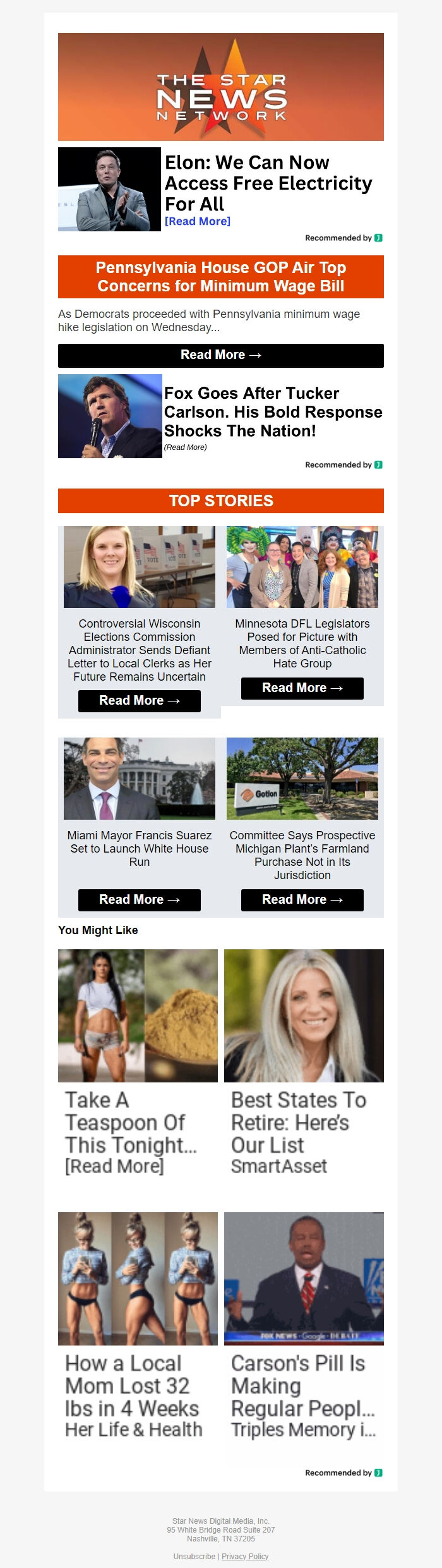Image resolution: width=442 pixels, height=1568 pixels.
Task: Open the Take A Teaspoon Of This Tonight ad
Action: pos(131,1123)
